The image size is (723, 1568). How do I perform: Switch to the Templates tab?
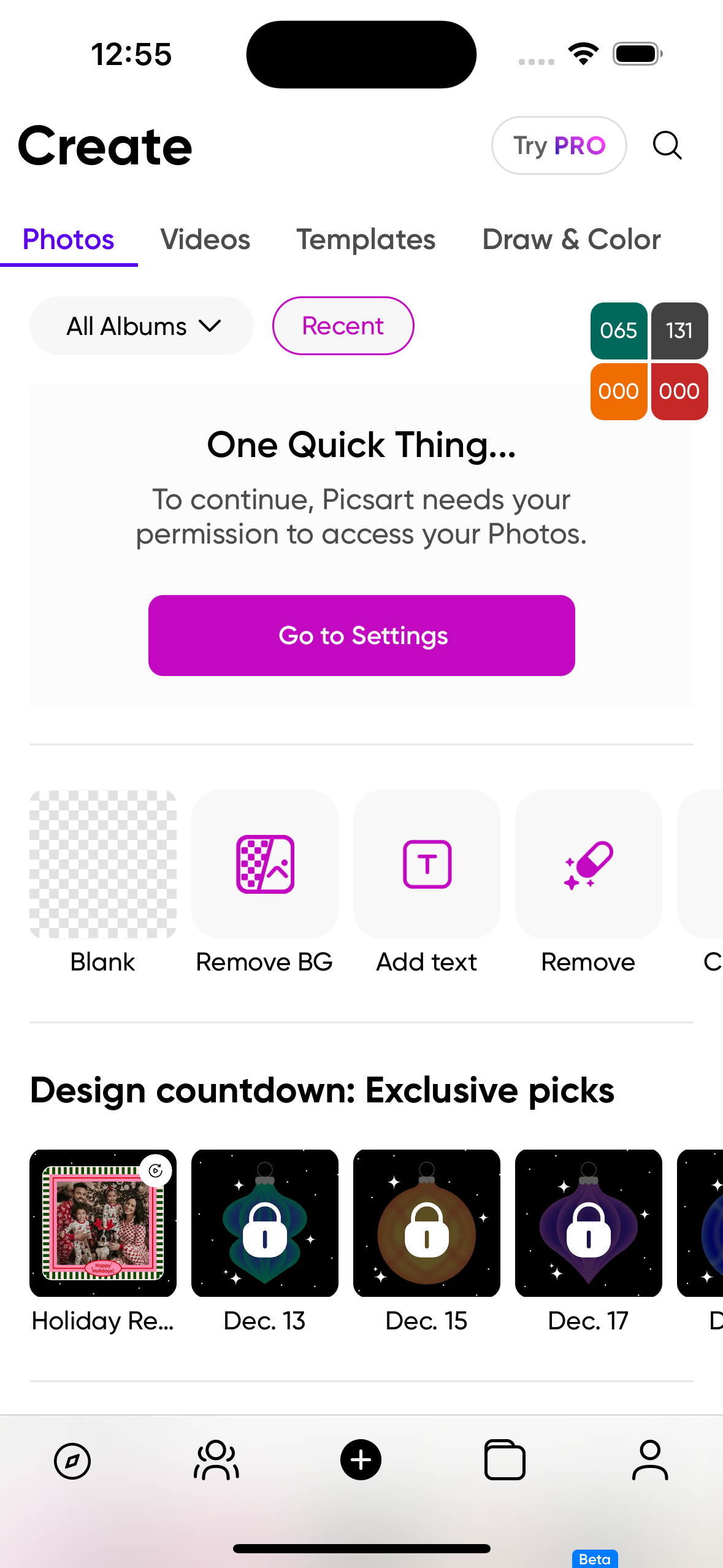(365, 239)
